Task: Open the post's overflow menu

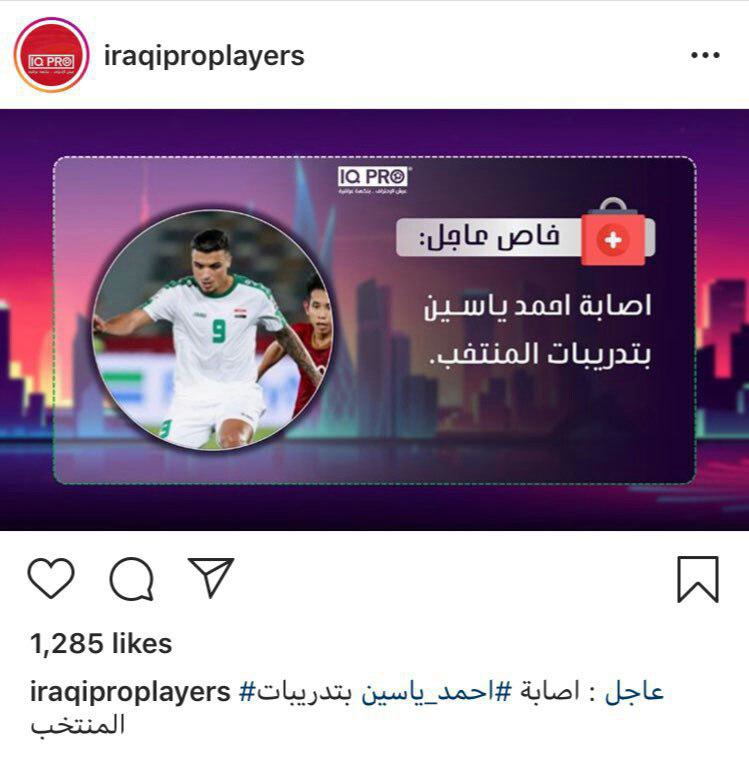Action: pyautogui.click(x=705, y=55)
